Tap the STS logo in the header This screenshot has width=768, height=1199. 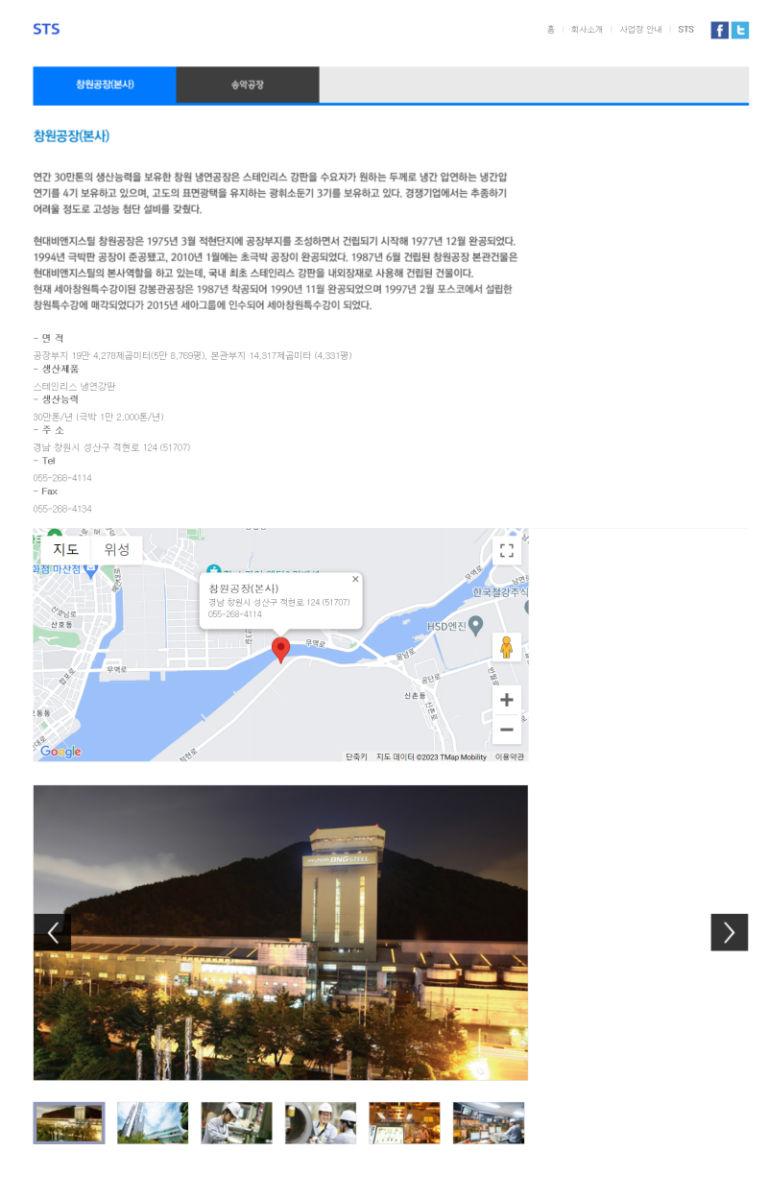46,29
